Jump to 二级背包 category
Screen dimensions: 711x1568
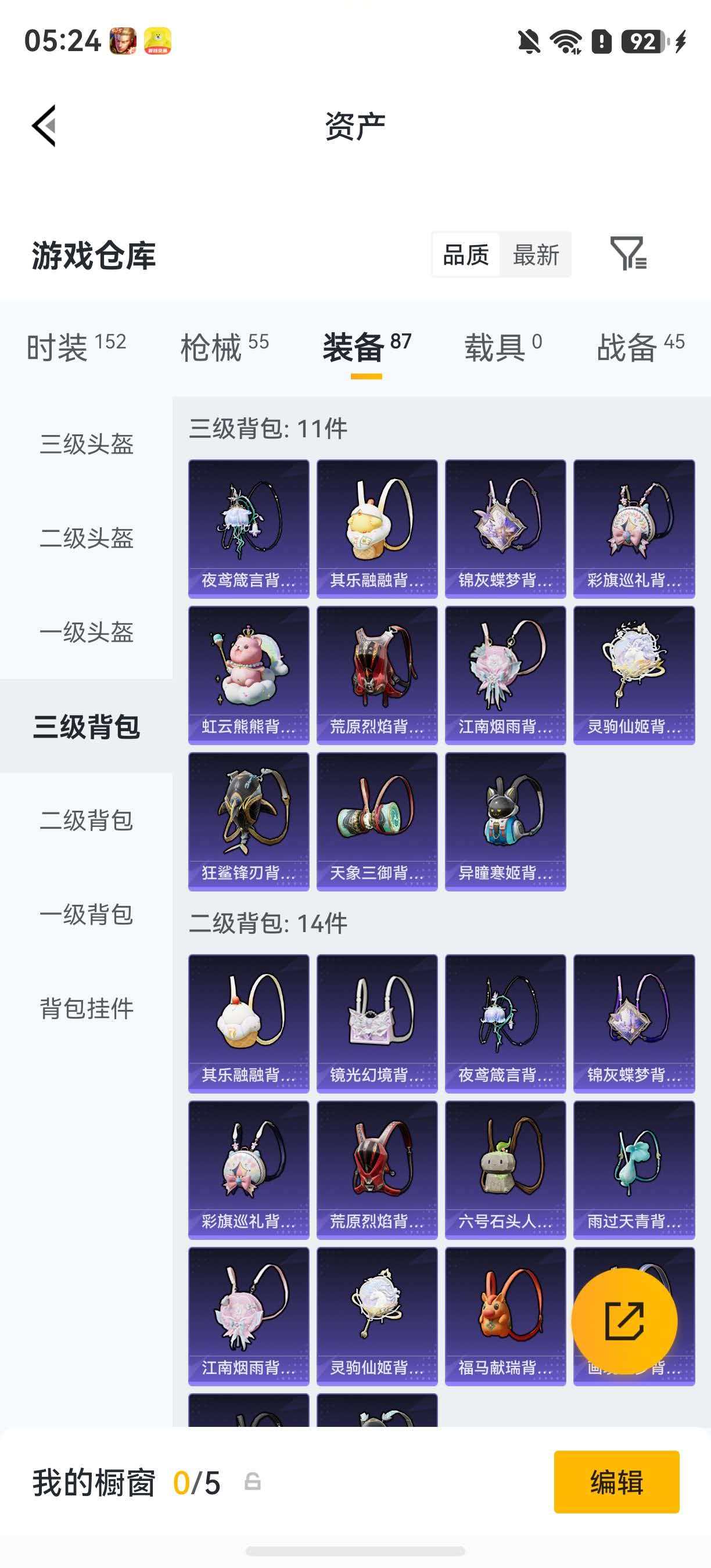87,820
